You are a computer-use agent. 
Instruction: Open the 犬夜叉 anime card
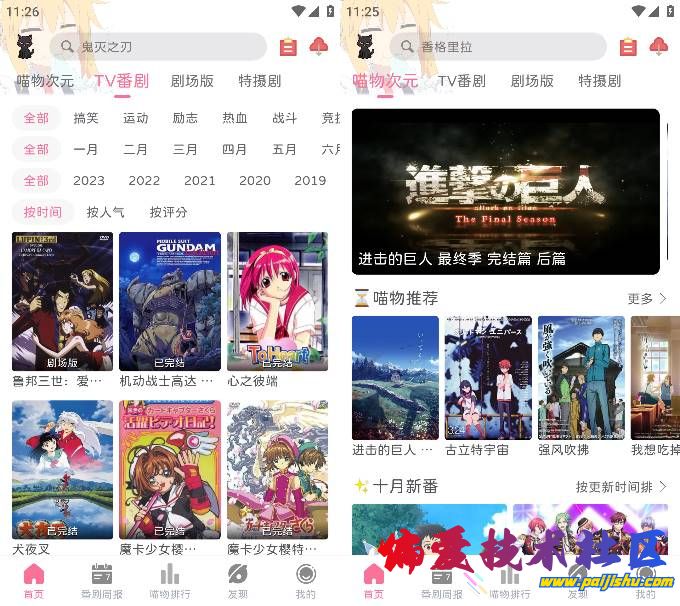tap(62, 470)
